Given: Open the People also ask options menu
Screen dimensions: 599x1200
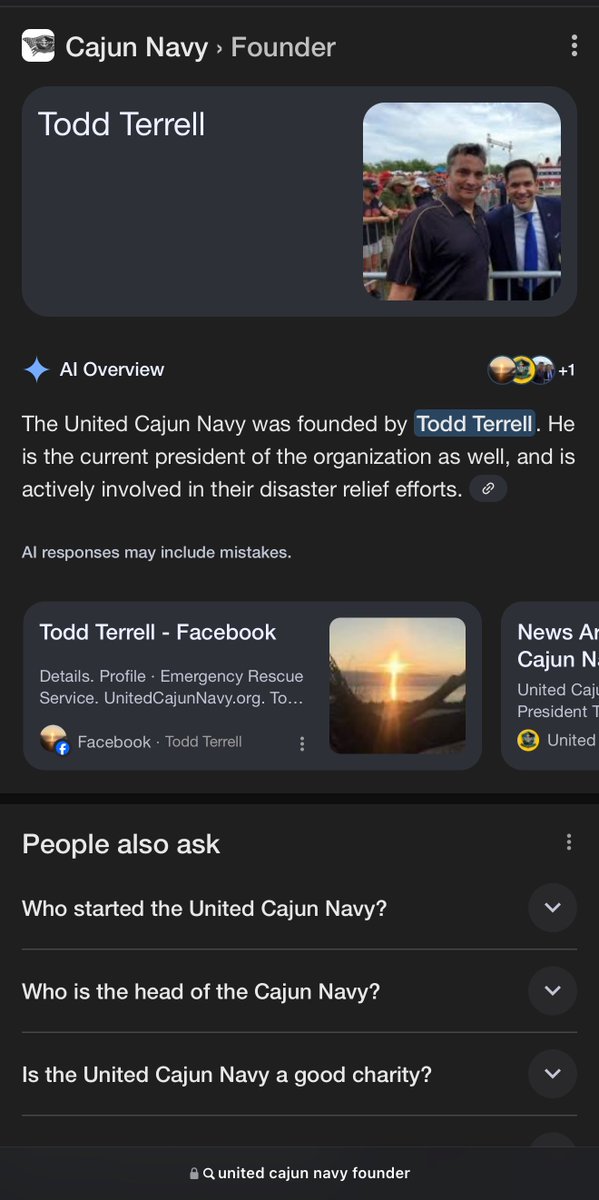Looking at the screenshot, I should point(568,842).
